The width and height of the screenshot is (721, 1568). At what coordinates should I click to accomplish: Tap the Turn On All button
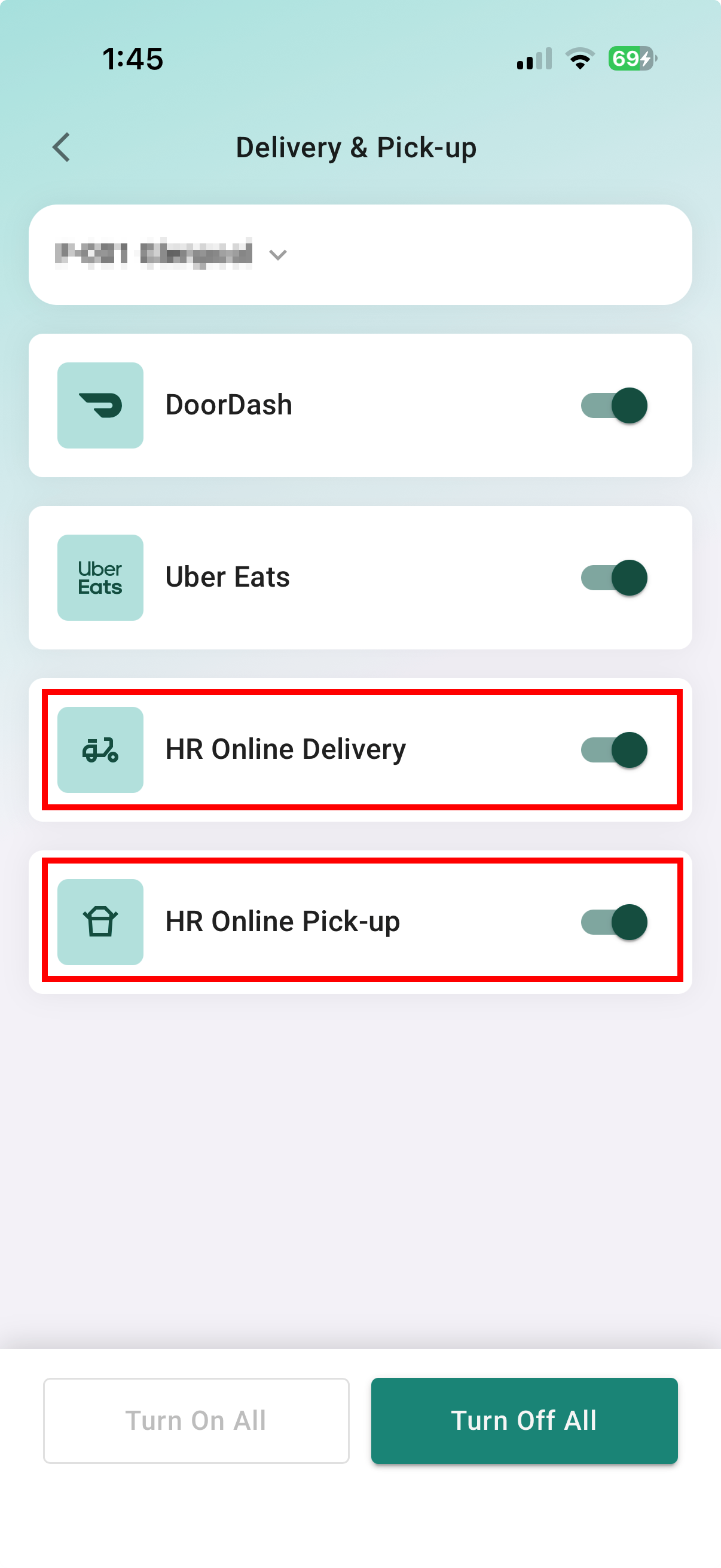coord(196,1421)
